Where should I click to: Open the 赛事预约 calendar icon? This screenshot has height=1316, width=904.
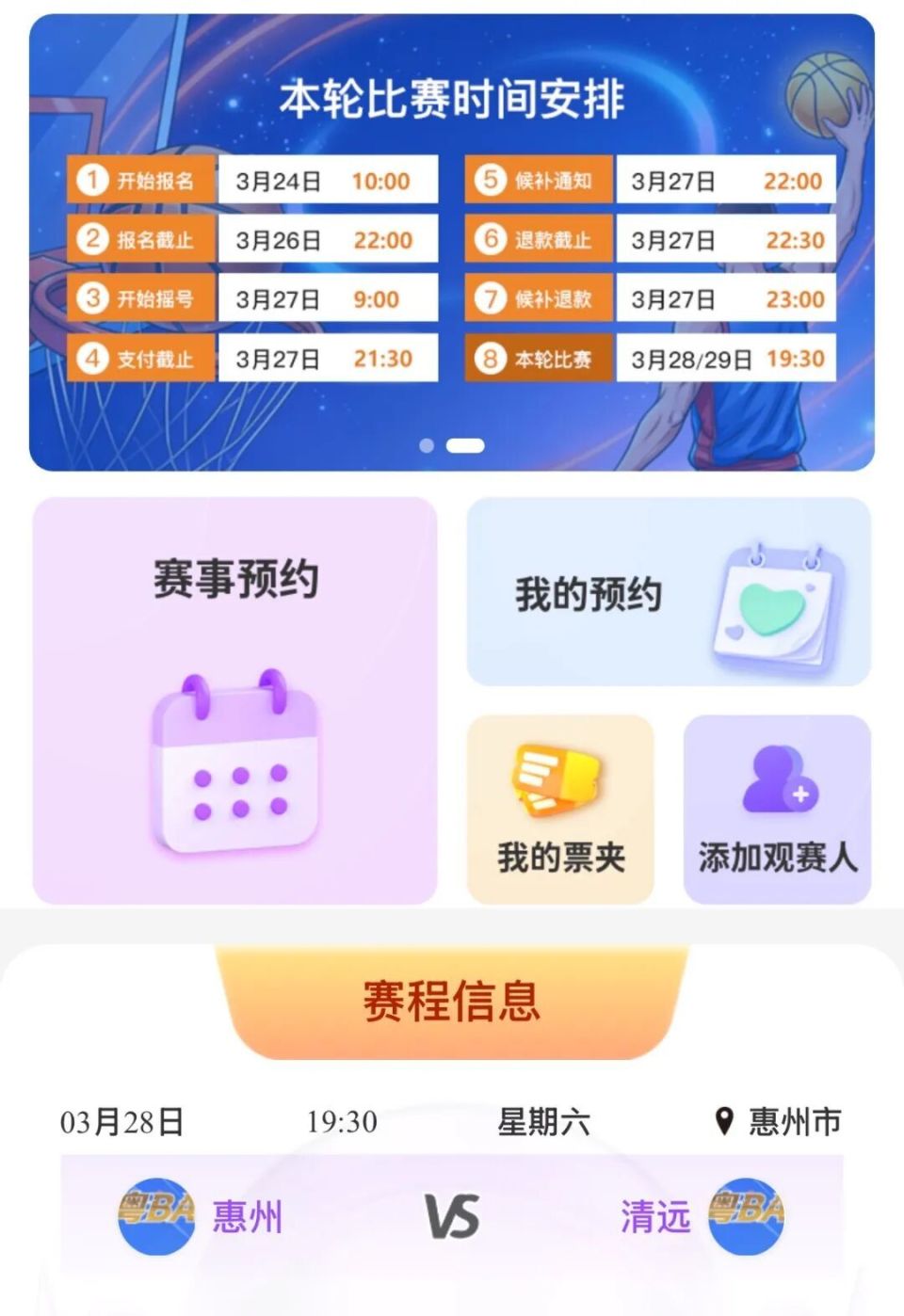pyautogui.click(x=235, y=772)
